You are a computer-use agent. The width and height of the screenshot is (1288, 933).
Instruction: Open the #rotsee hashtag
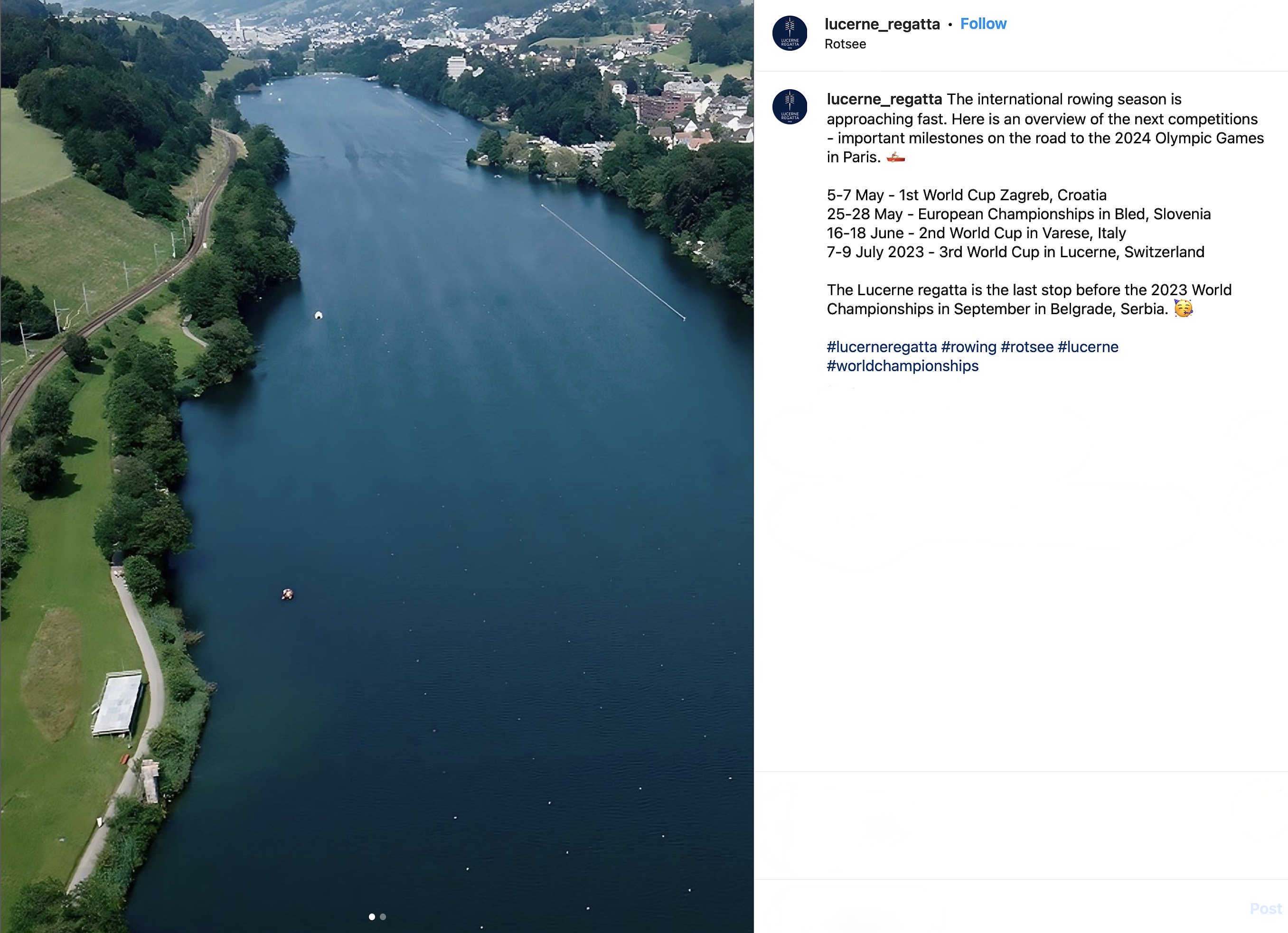1027,347
